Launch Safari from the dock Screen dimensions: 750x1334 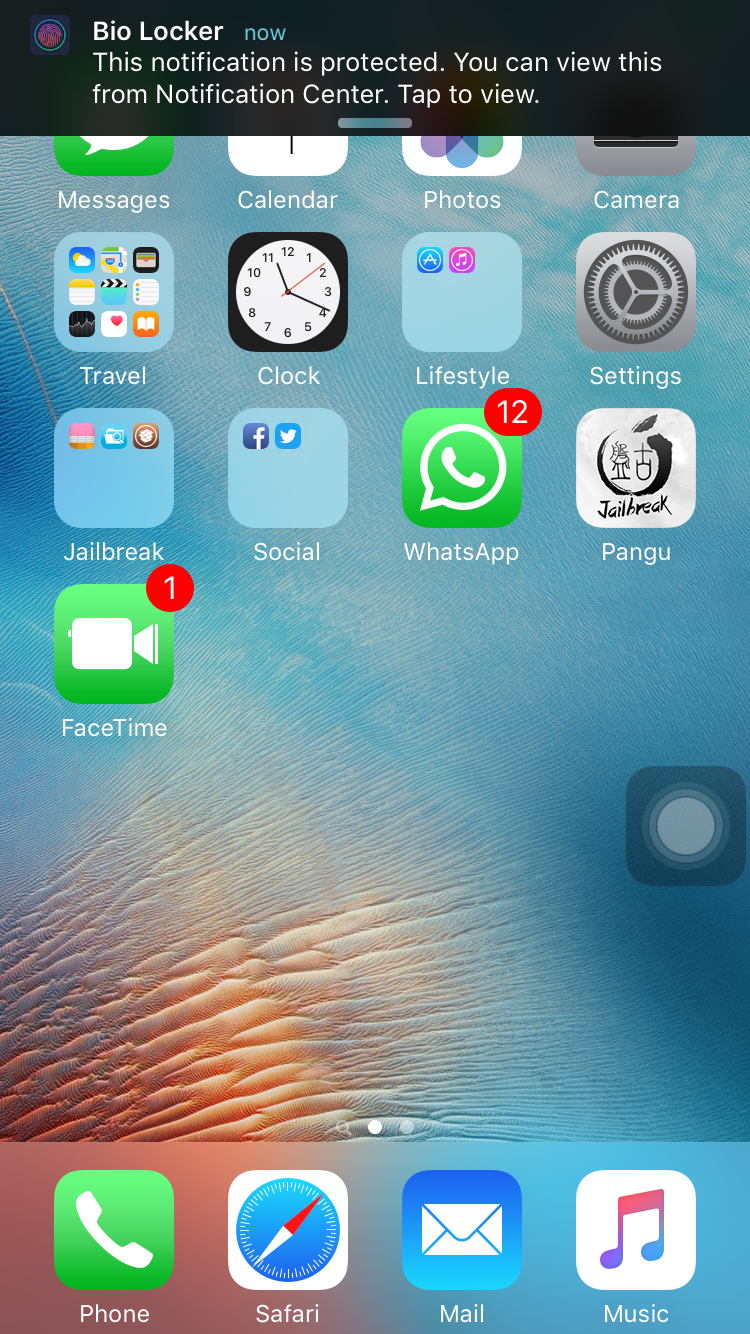pyautogui.click(x=288, y=1230)
